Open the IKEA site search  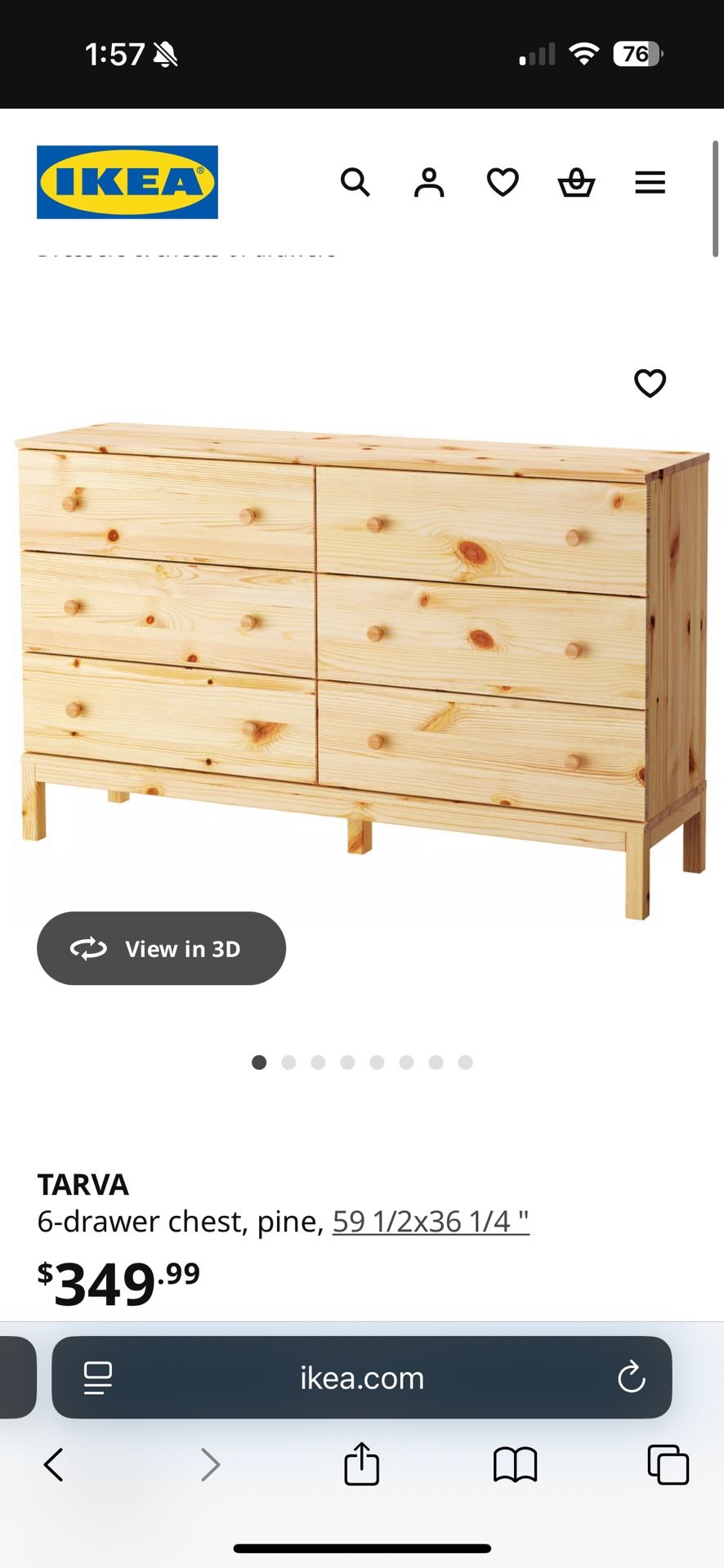click(x=355, y=182)
